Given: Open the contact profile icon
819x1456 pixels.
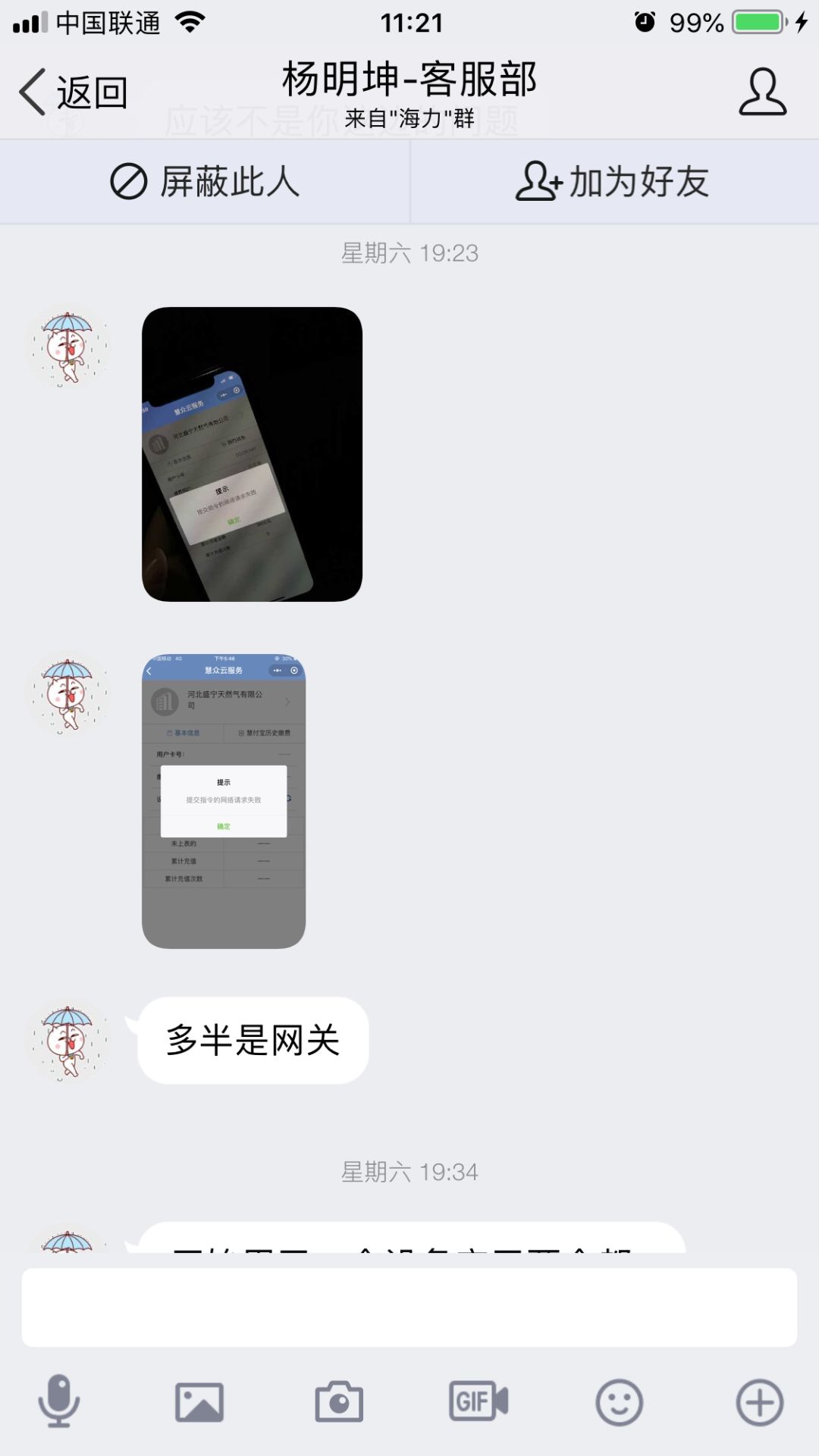Looking at the screenshot, I should click(762, 92).
